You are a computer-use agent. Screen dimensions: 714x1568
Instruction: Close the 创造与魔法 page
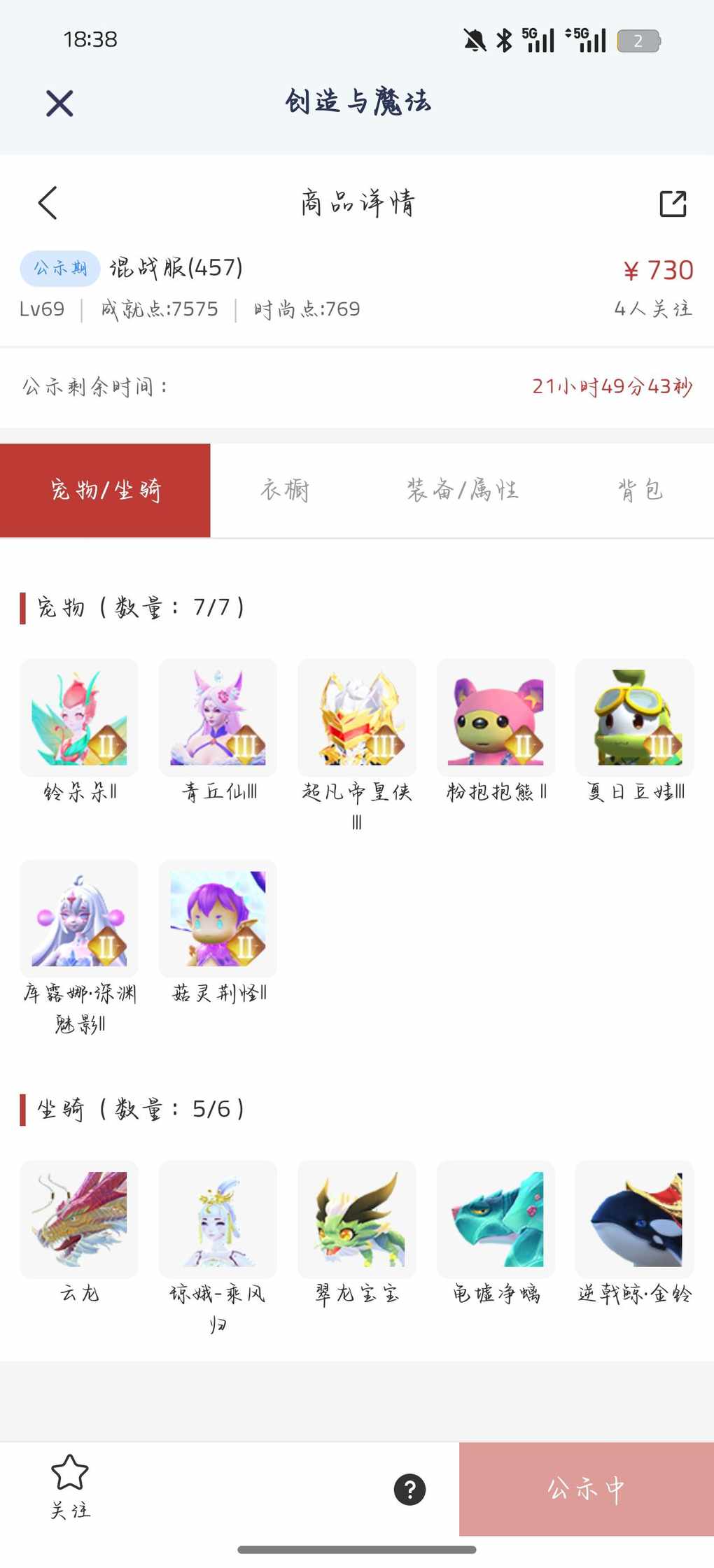click(59, 104)
